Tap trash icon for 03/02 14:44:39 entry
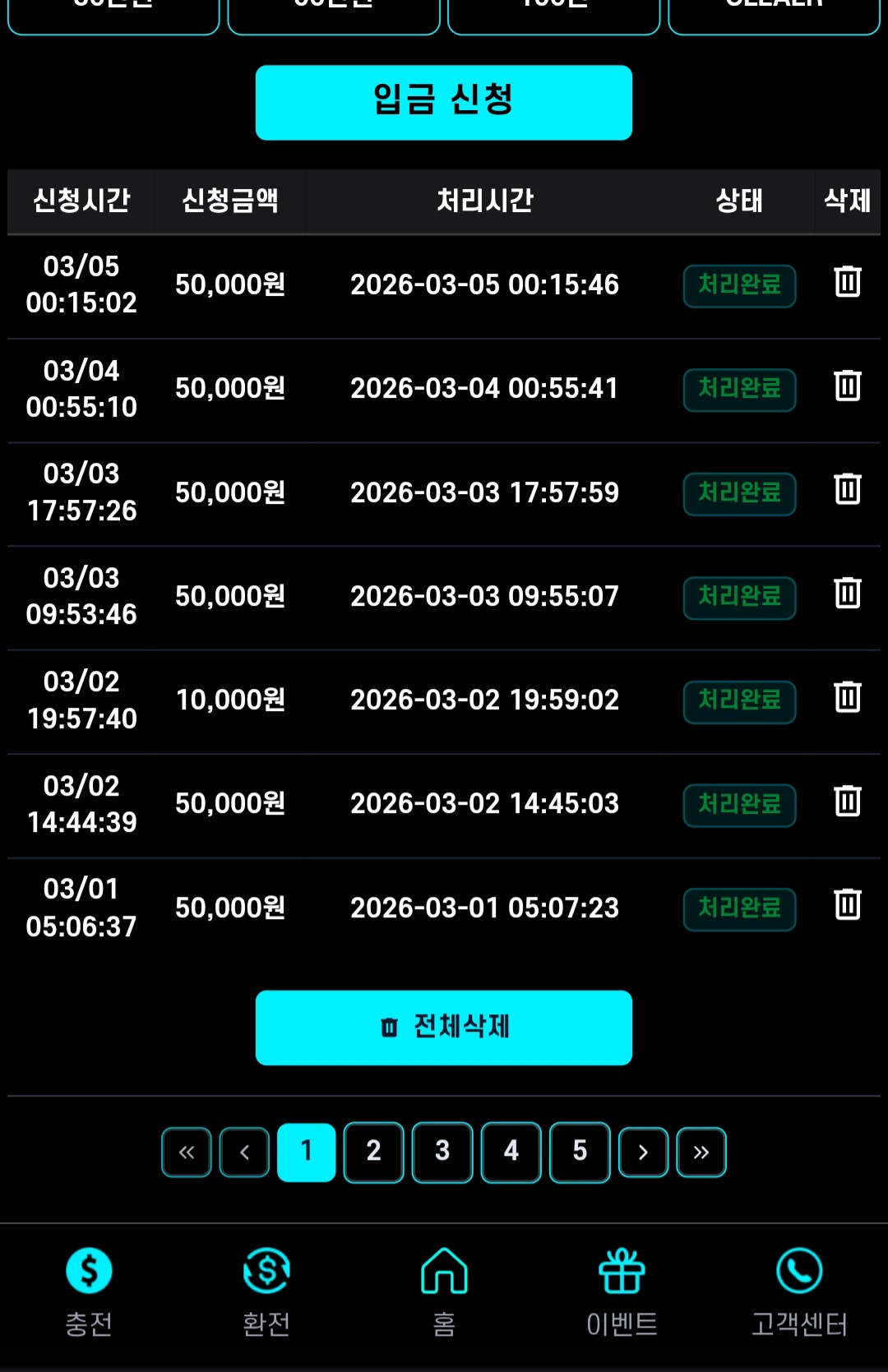Image resolution: width=888 pixels, height=1372 pixels. [847, 801]
